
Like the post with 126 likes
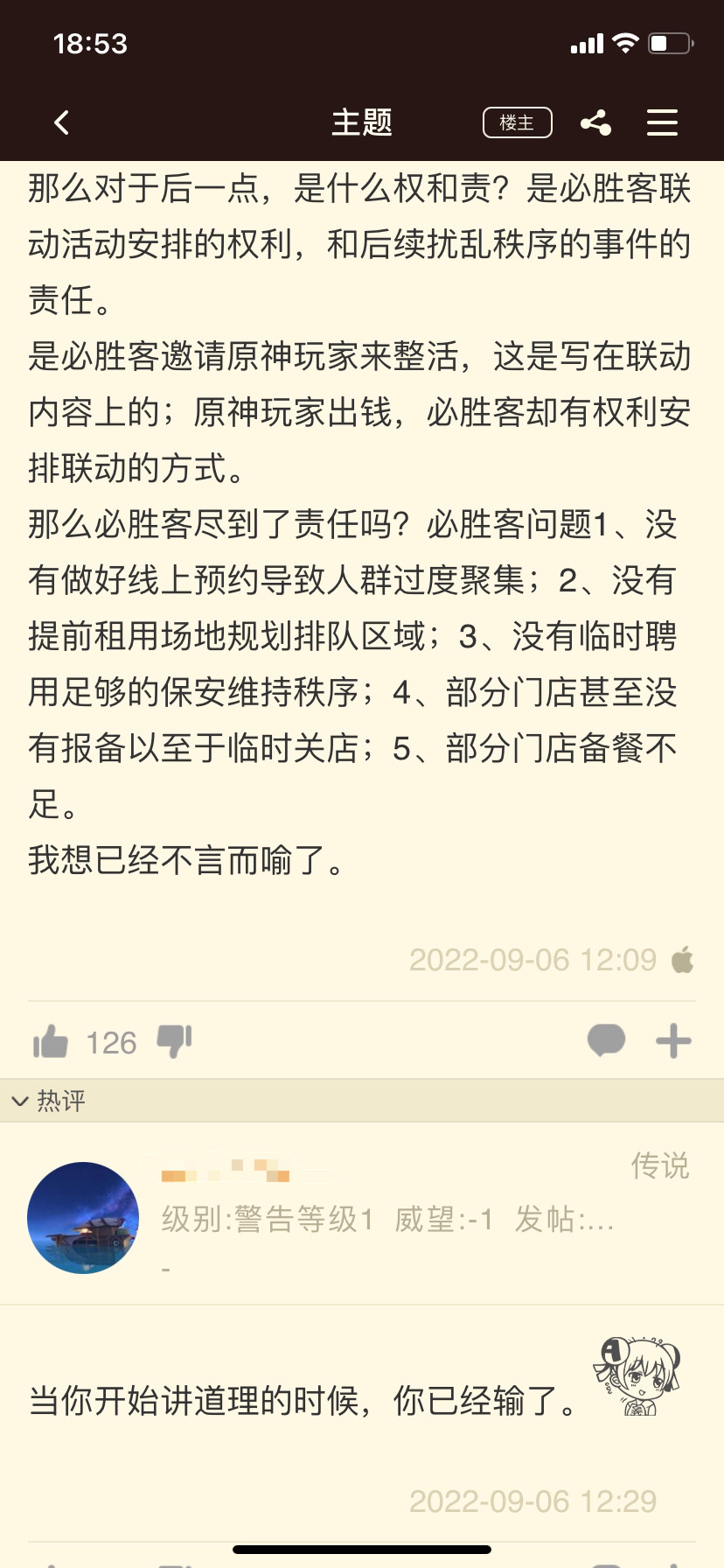coord(51,1041)
